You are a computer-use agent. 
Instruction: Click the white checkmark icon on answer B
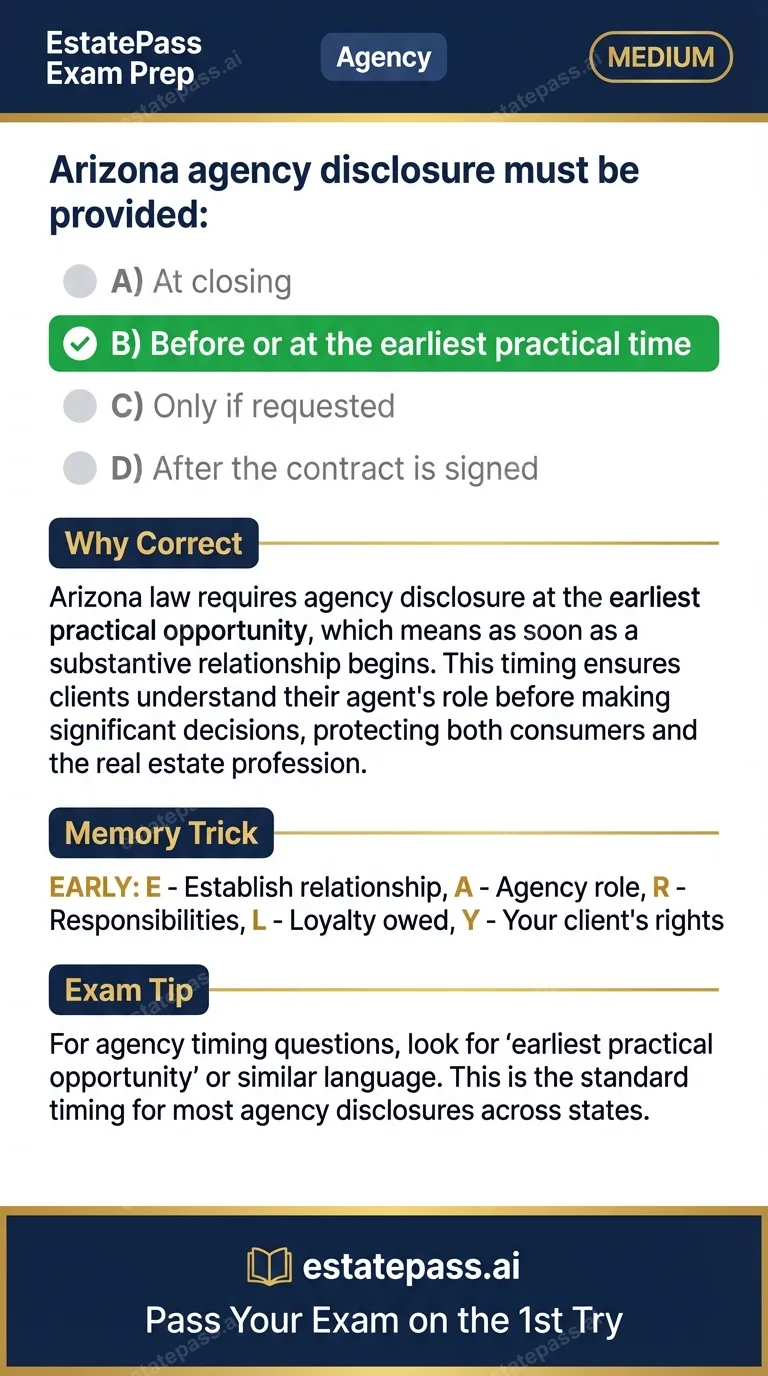[x=83, y=343]
